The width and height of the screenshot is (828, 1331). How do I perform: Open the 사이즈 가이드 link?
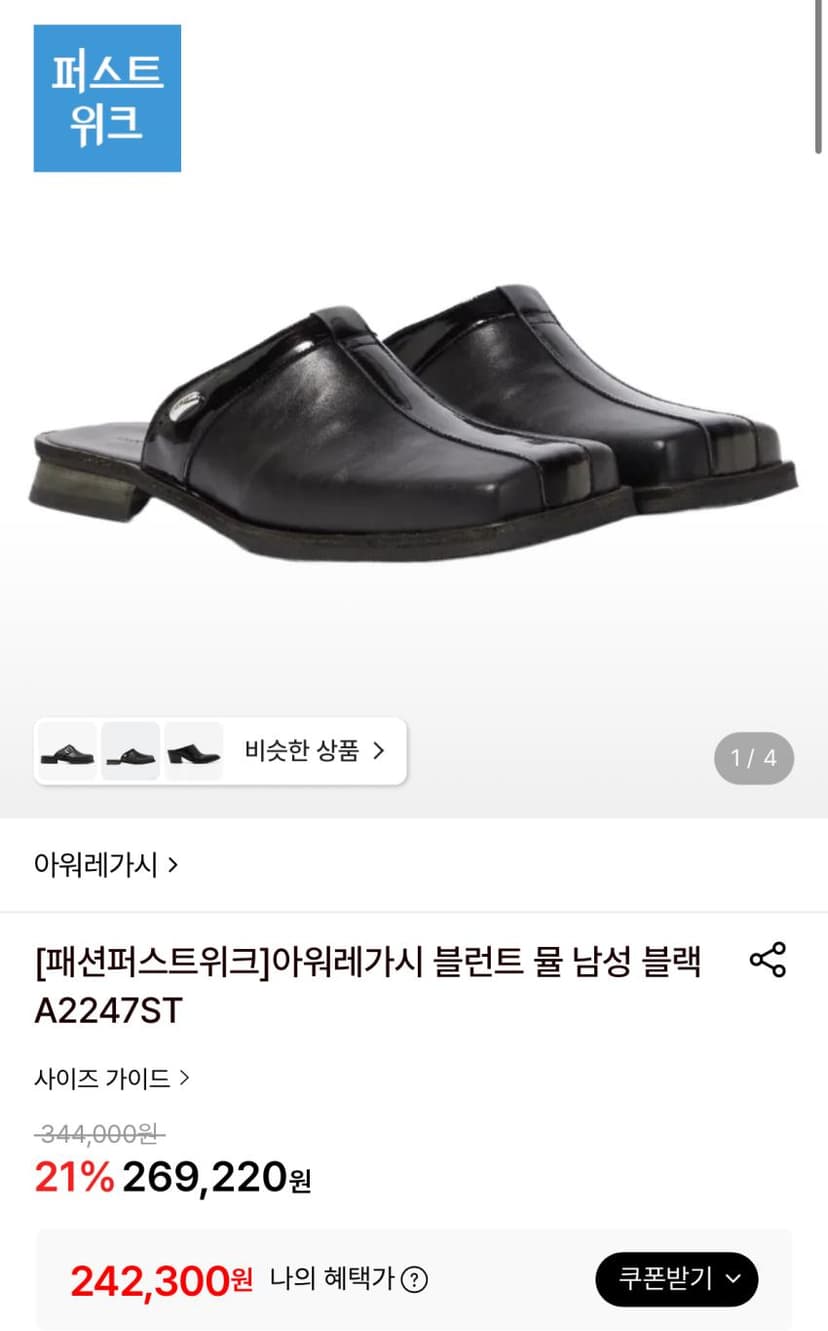[x=112, y=1078]
